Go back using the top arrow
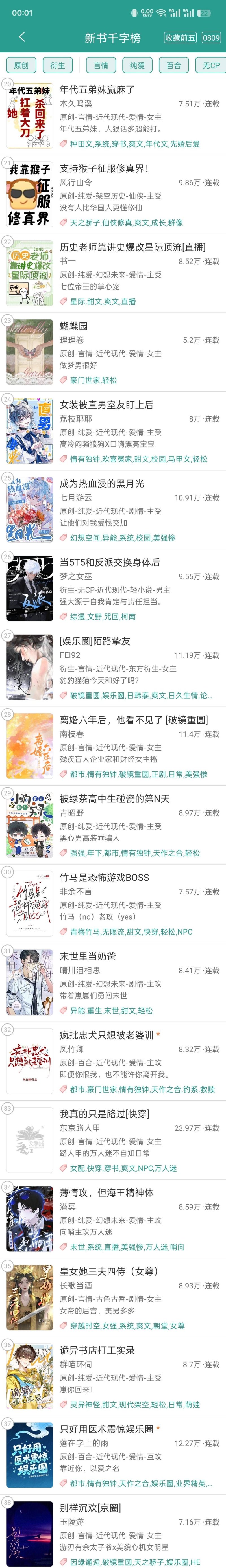This screenshot has width=226, height=1568. (22, 37)
